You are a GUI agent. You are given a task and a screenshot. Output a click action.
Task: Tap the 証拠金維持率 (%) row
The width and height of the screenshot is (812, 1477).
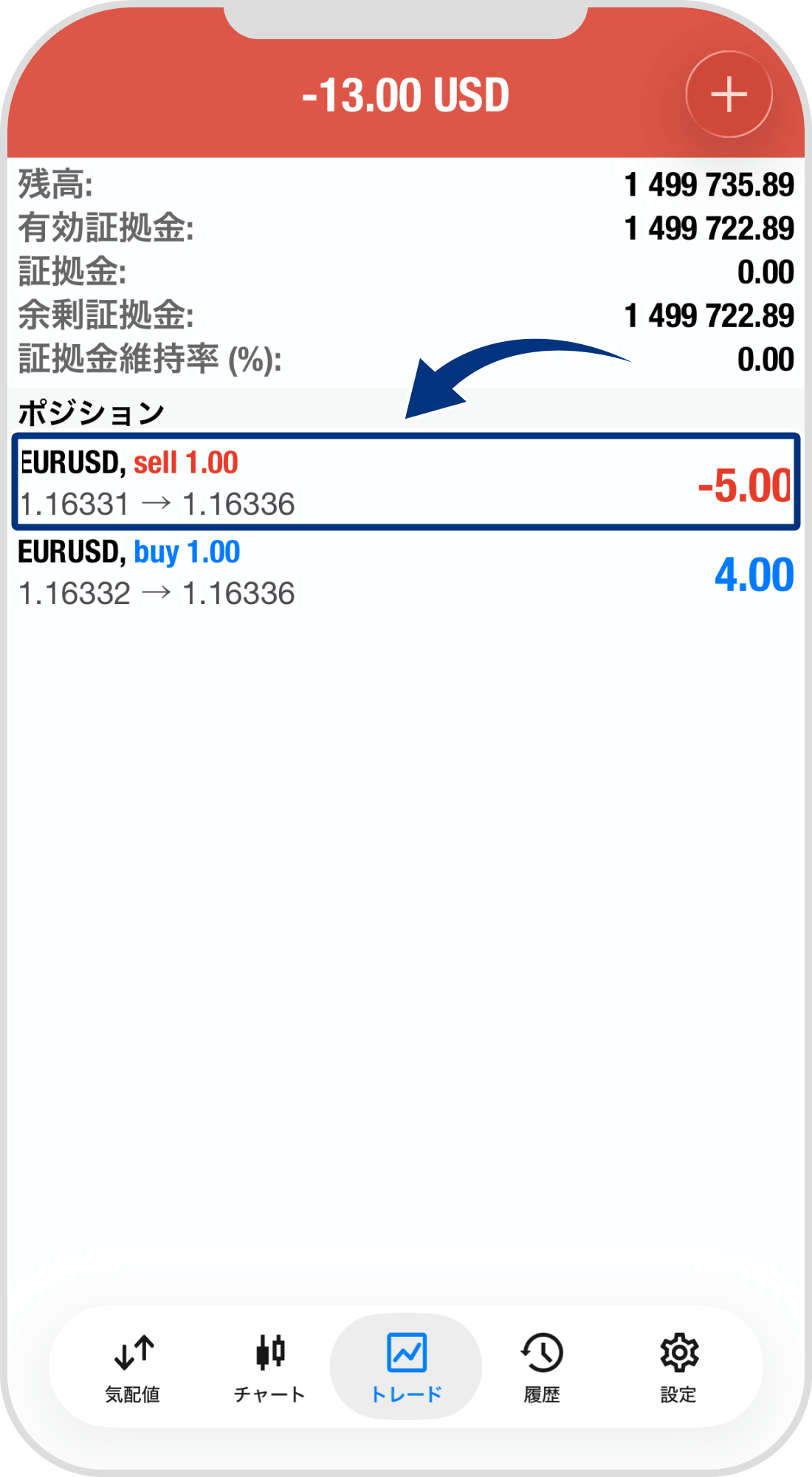(406, 360)
